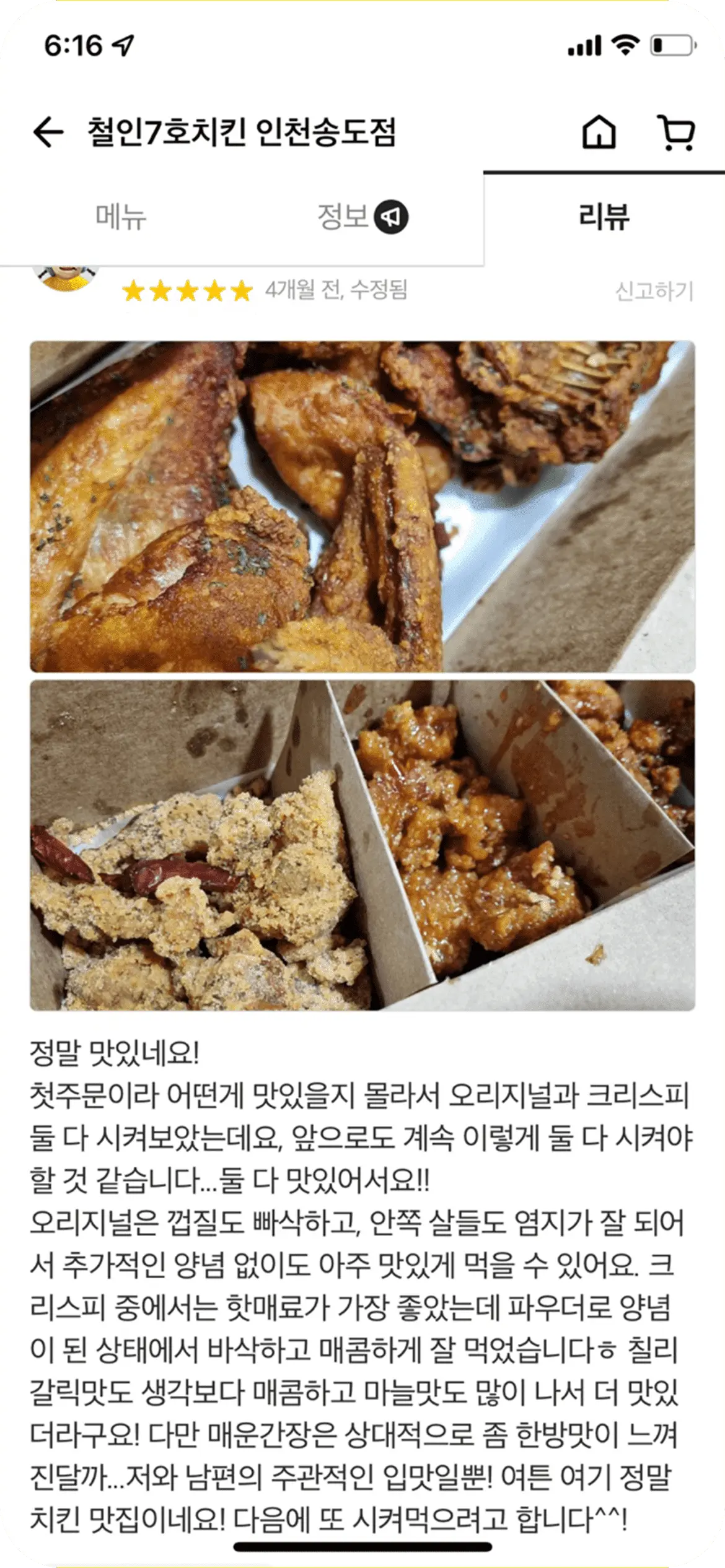The image size is (725, 1568).
Task: Switch to the 메뉴 tab
Action: point(121,217)
